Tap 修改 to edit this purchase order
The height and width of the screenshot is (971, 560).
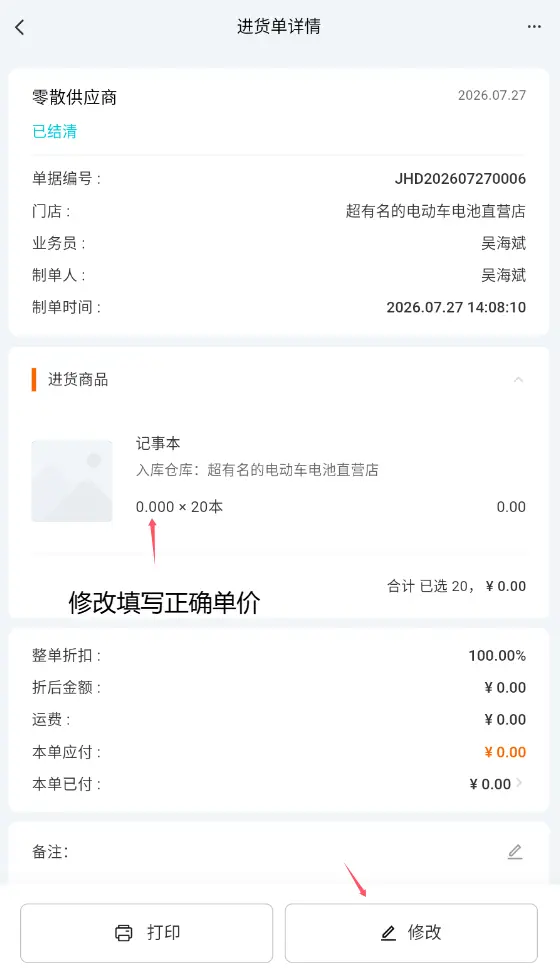pos(411,933)
